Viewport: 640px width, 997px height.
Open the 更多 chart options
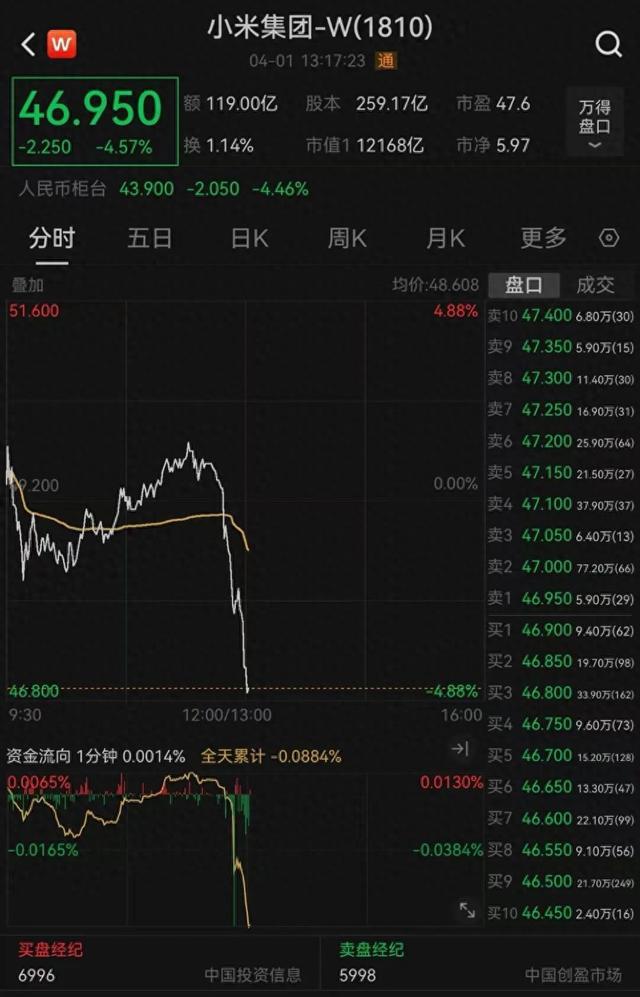(543, 238)
